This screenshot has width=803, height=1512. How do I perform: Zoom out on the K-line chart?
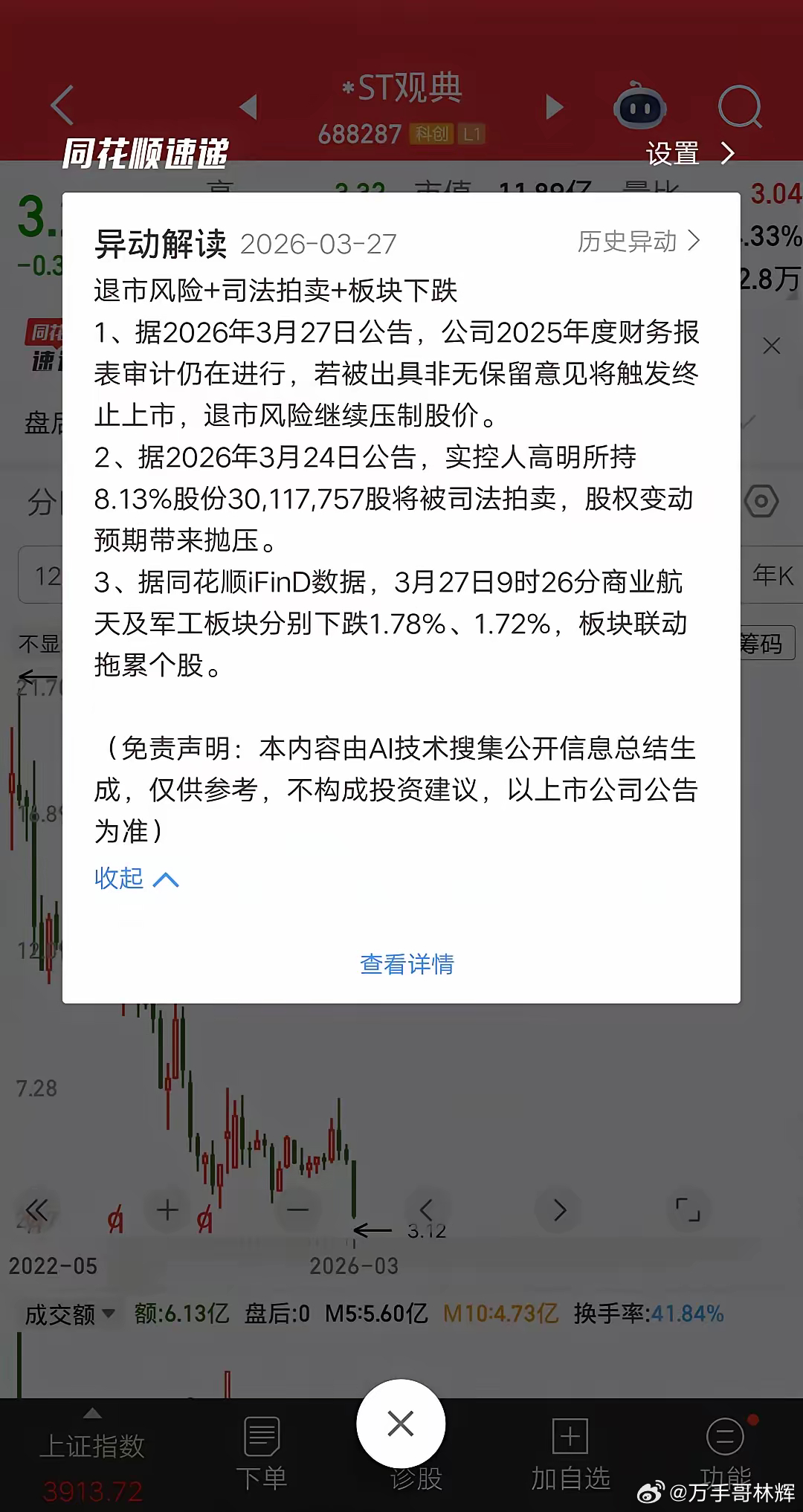tap(297, 1209)
